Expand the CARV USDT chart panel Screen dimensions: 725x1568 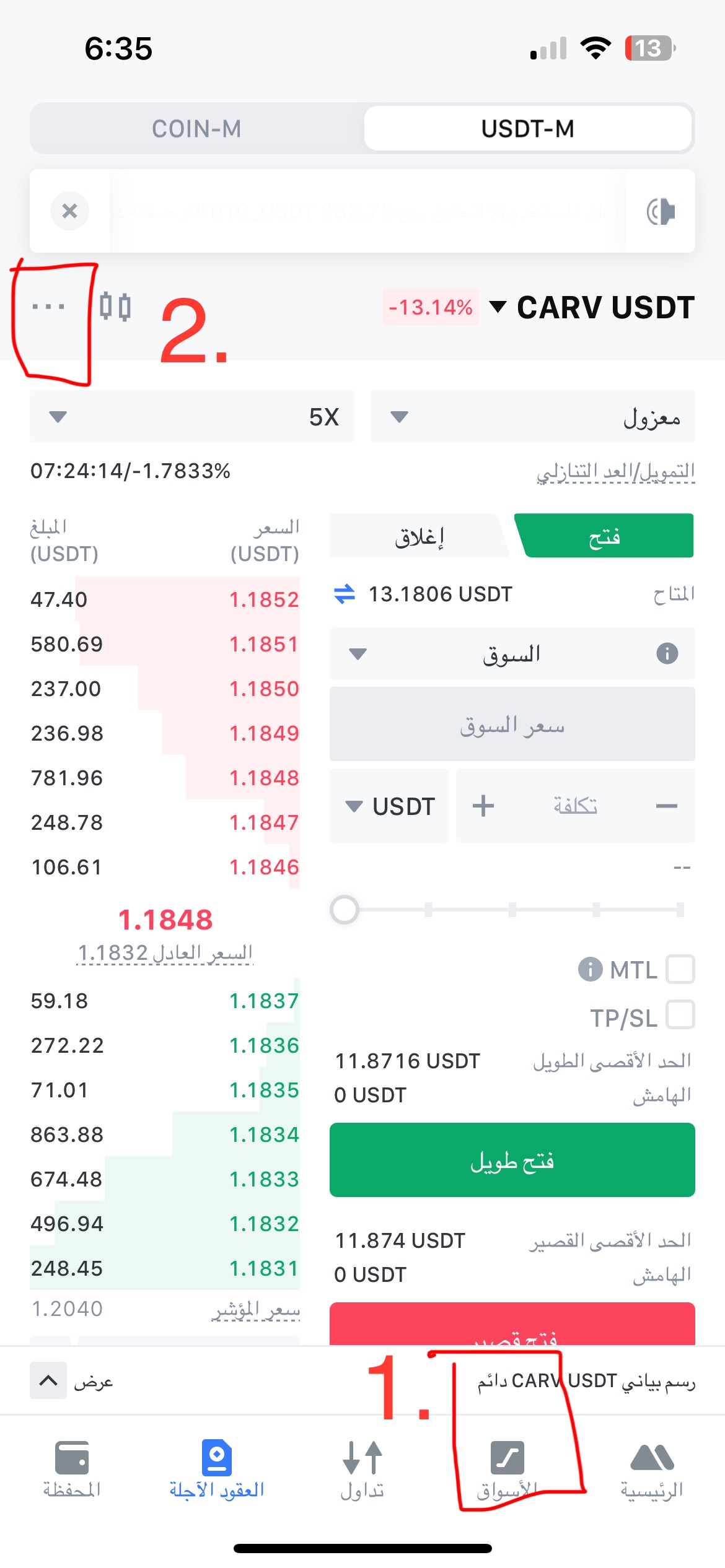click(x=48, y=1380)
